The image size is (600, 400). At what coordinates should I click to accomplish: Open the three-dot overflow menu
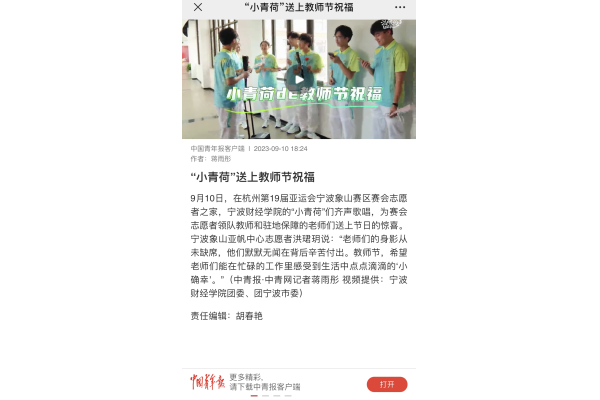coord(400,7)
